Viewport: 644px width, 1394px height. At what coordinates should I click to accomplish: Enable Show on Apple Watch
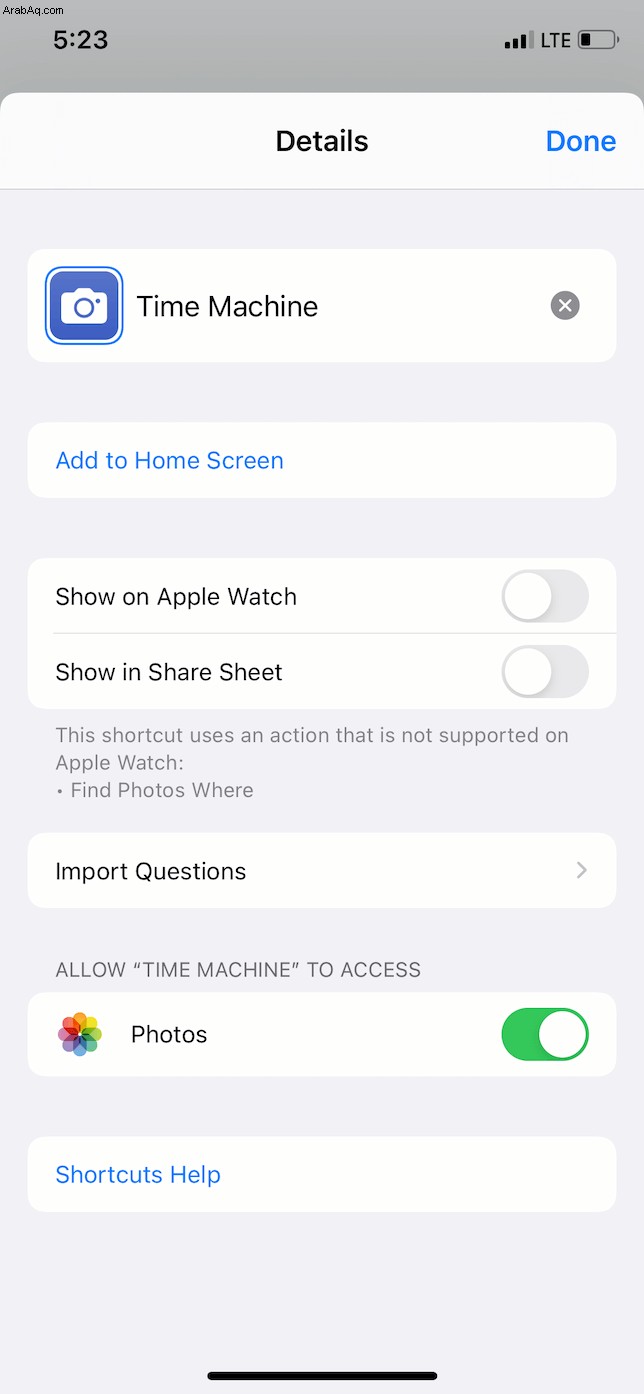(x=544, y=597)
